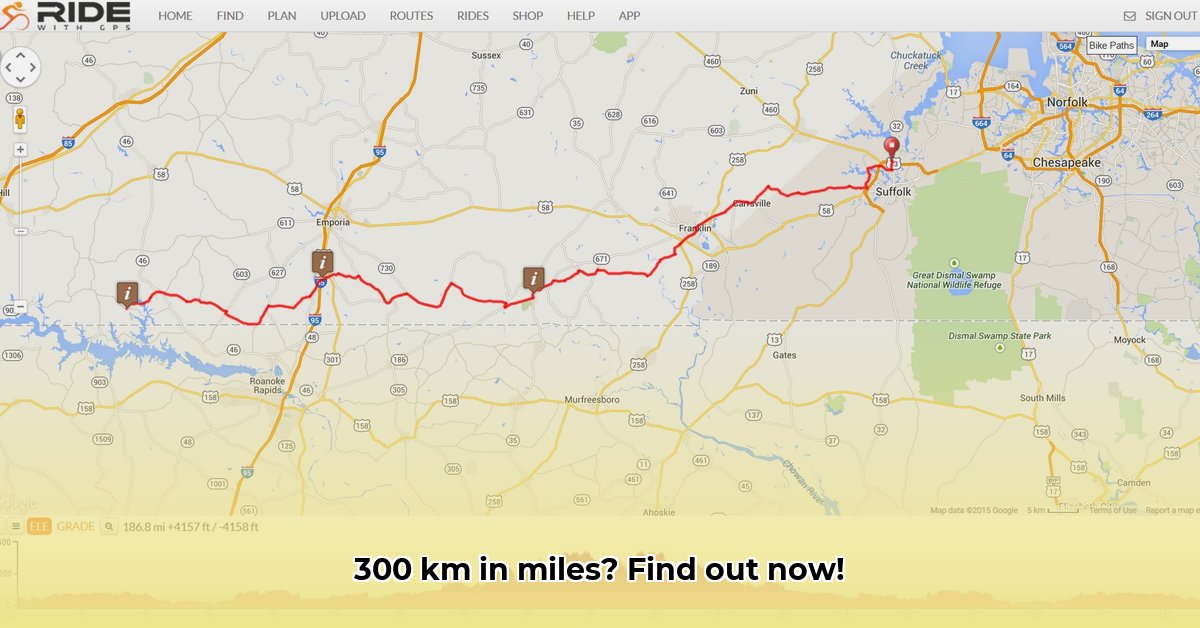This screenshot has height=628, width=1200.
Task: Tap the map pan control arrows
Action: coord(20,68)
